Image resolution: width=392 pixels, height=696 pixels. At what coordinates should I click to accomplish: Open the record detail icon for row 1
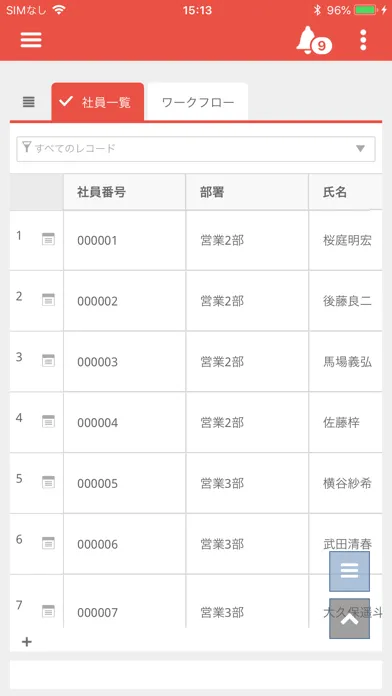(x=48, y=239)
